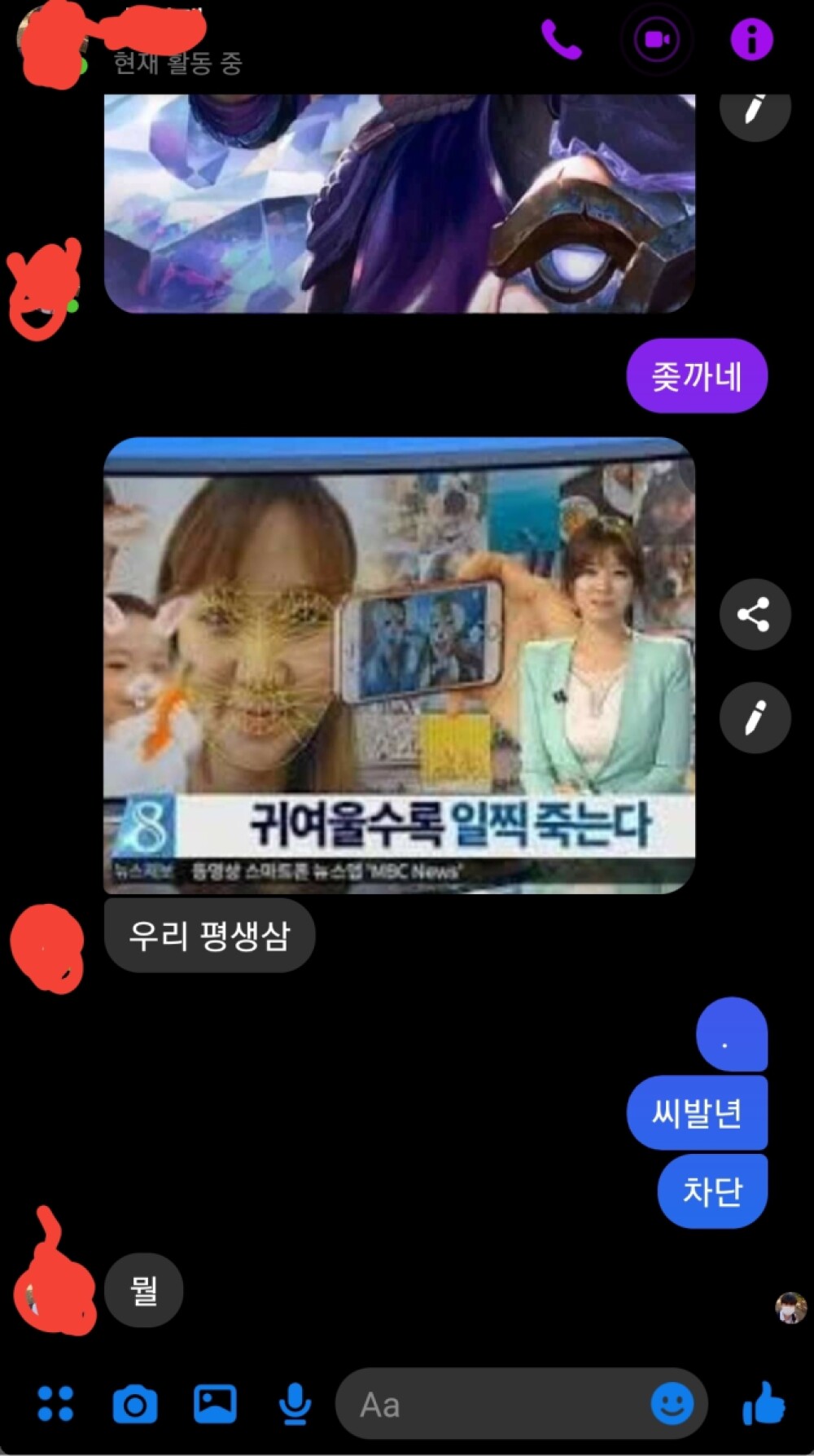Start a voice call
The height and width of the screenshot is (1456, 814).
point(562,39)
